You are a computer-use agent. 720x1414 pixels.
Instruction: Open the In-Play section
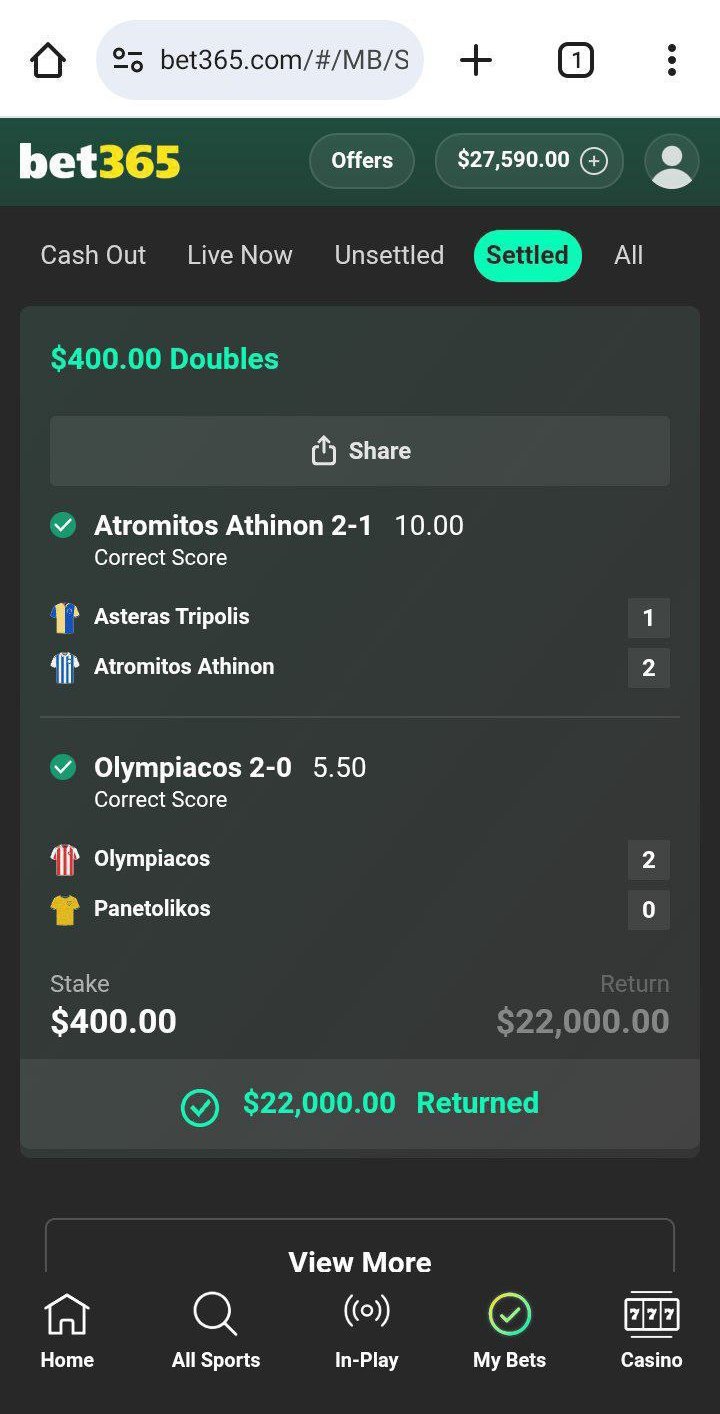366,1330
